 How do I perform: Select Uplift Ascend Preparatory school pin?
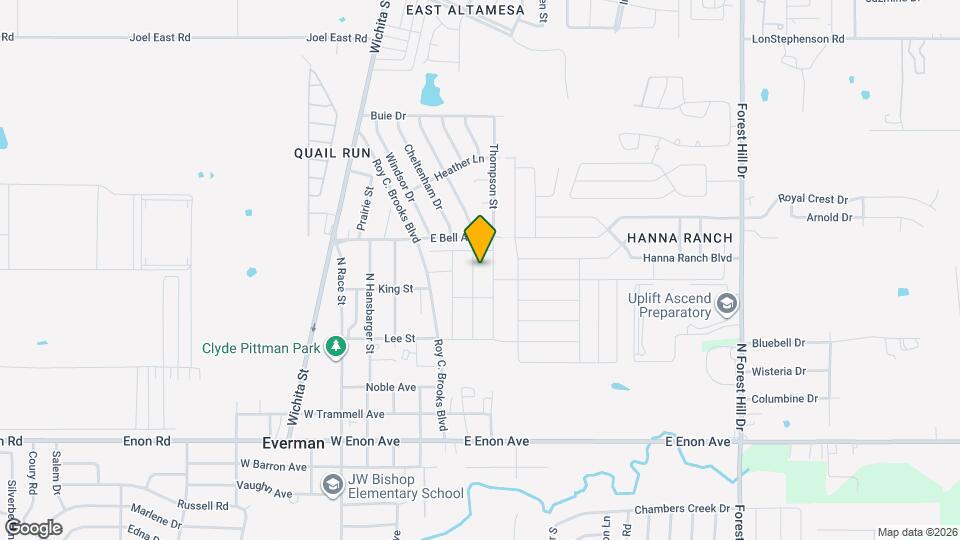(727, 304)
